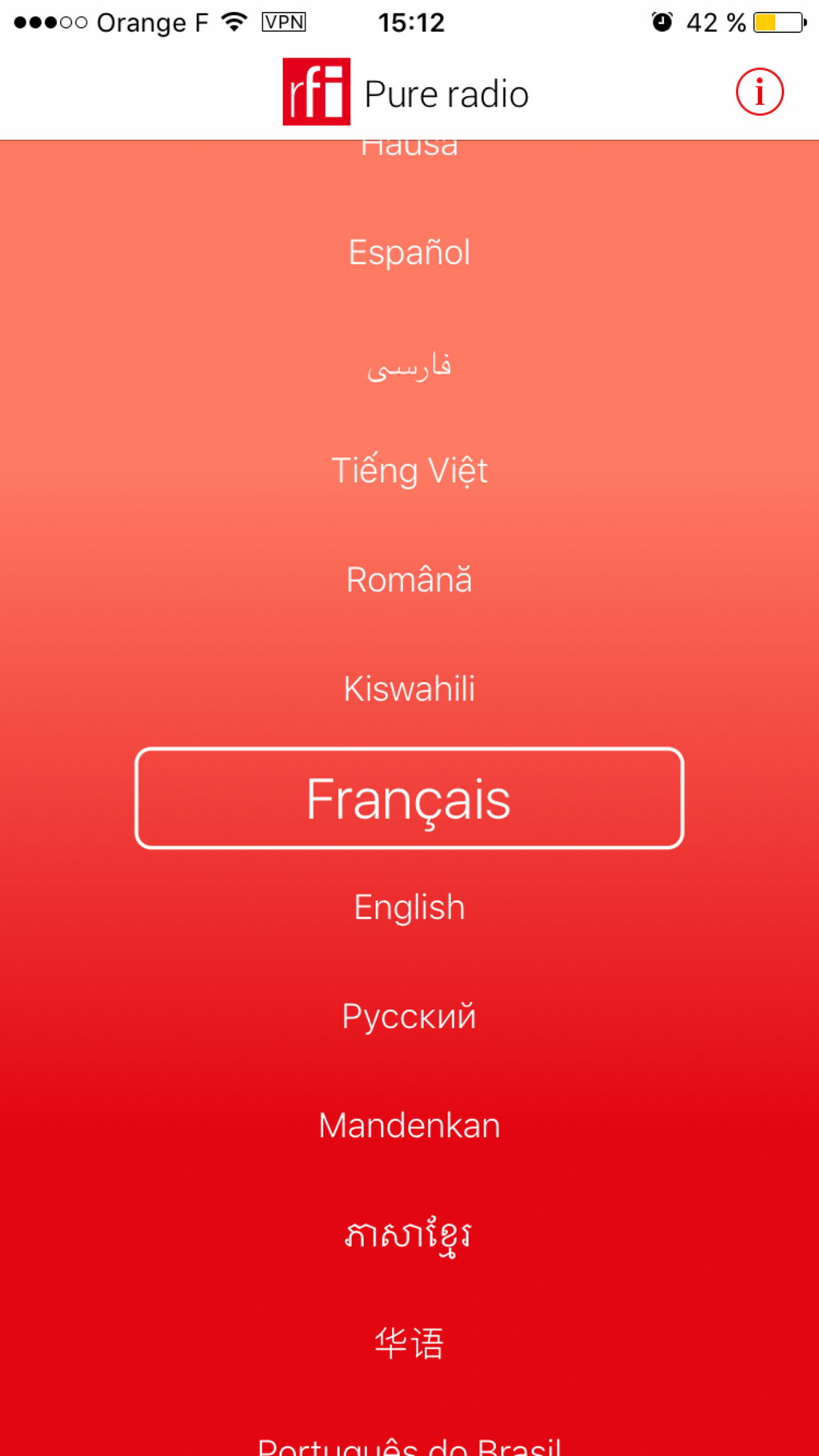Image resolution: width=819 pixels, height=1456 pixels.
Task: Tap the highlighted Français option
Action: pyautogui.click(x=409, y=798)
